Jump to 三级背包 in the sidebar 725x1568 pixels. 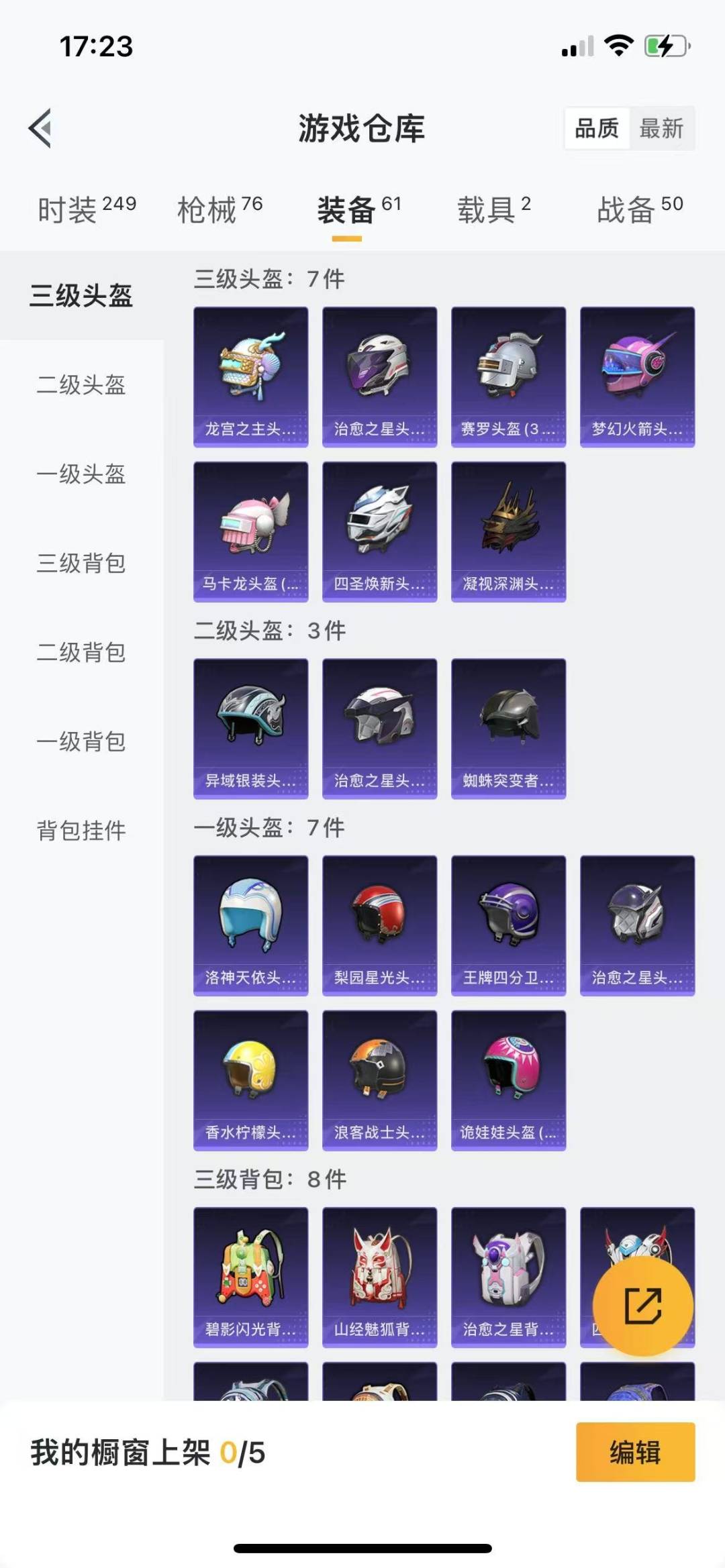pos(81,564)
